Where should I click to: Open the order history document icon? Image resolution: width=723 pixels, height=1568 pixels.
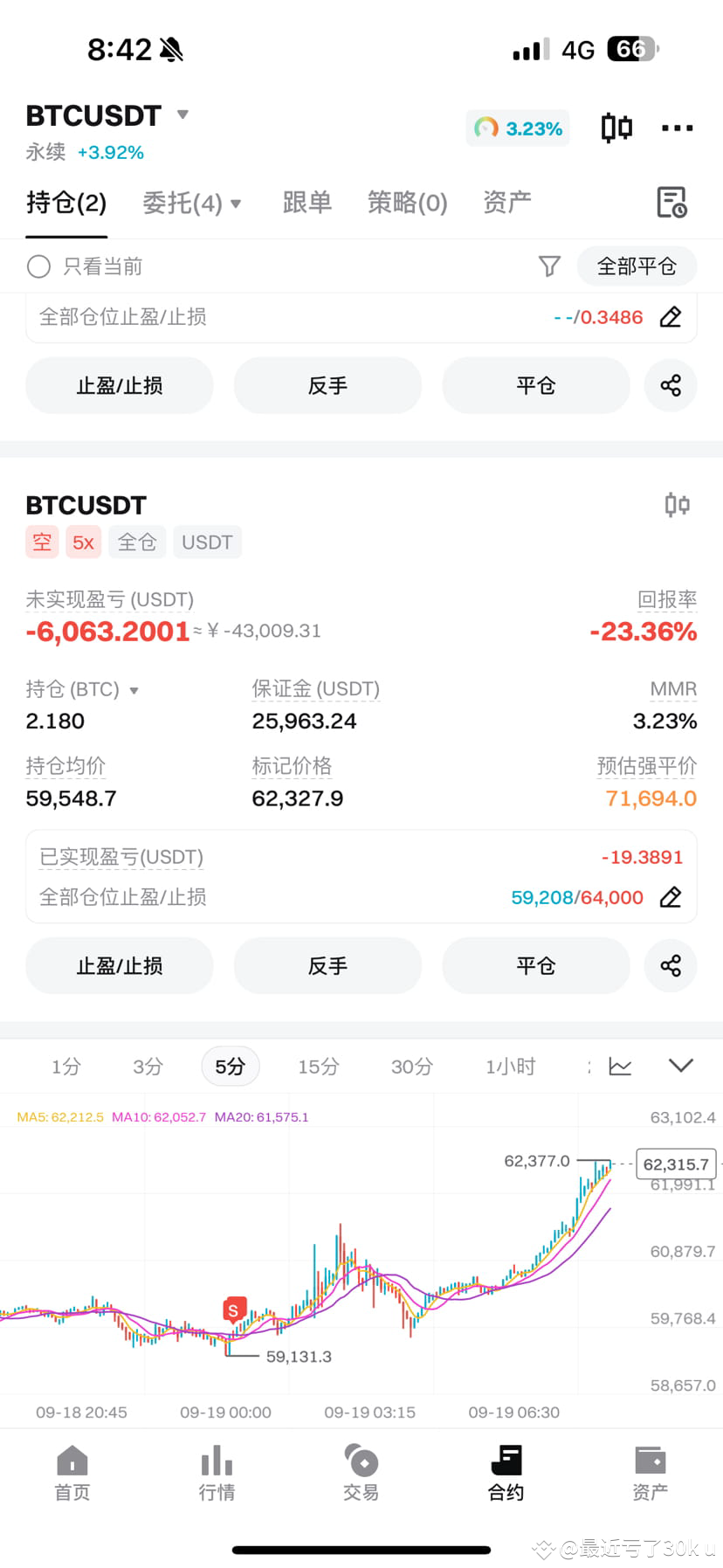point(672,203)
